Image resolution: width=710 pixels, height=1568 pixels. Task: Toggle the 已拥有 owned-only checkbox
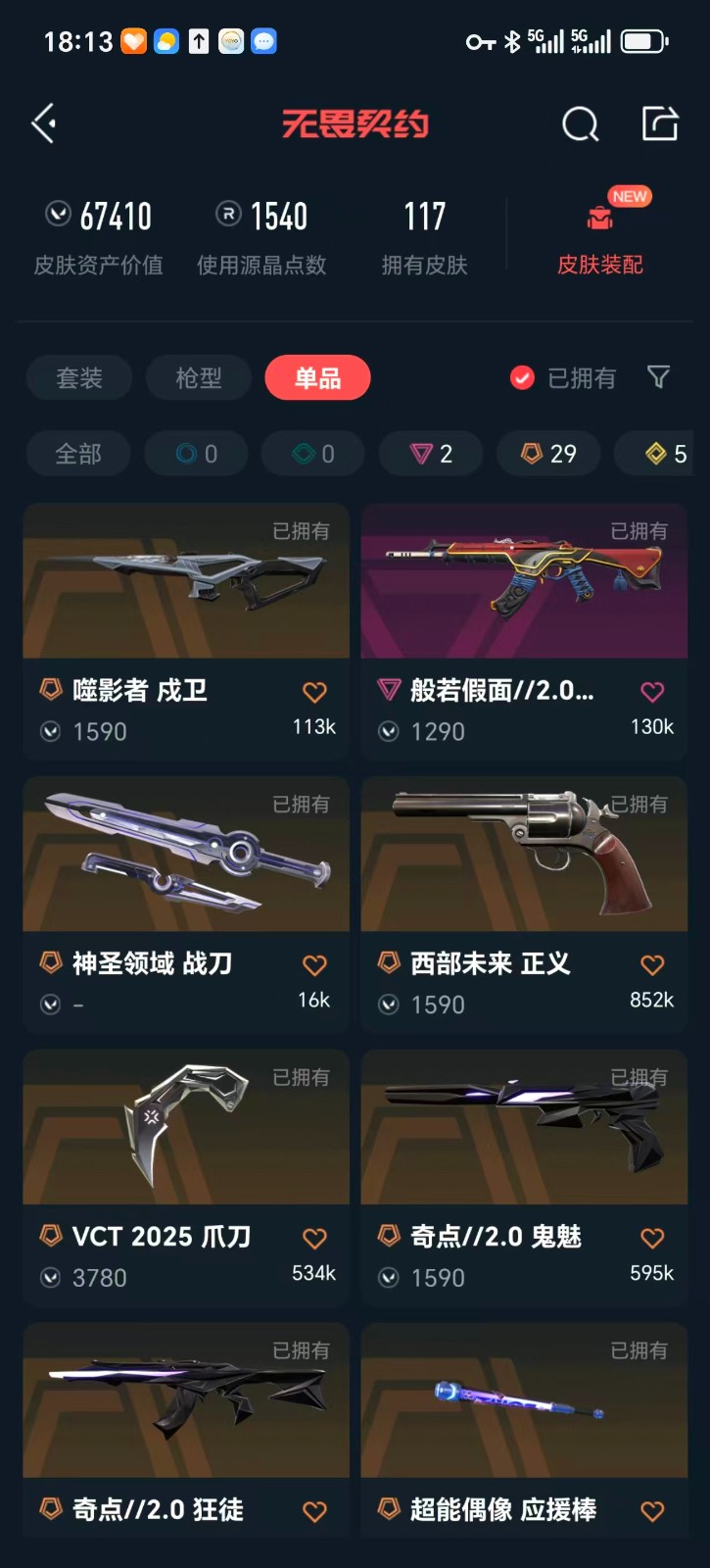(x=523, y=378)
